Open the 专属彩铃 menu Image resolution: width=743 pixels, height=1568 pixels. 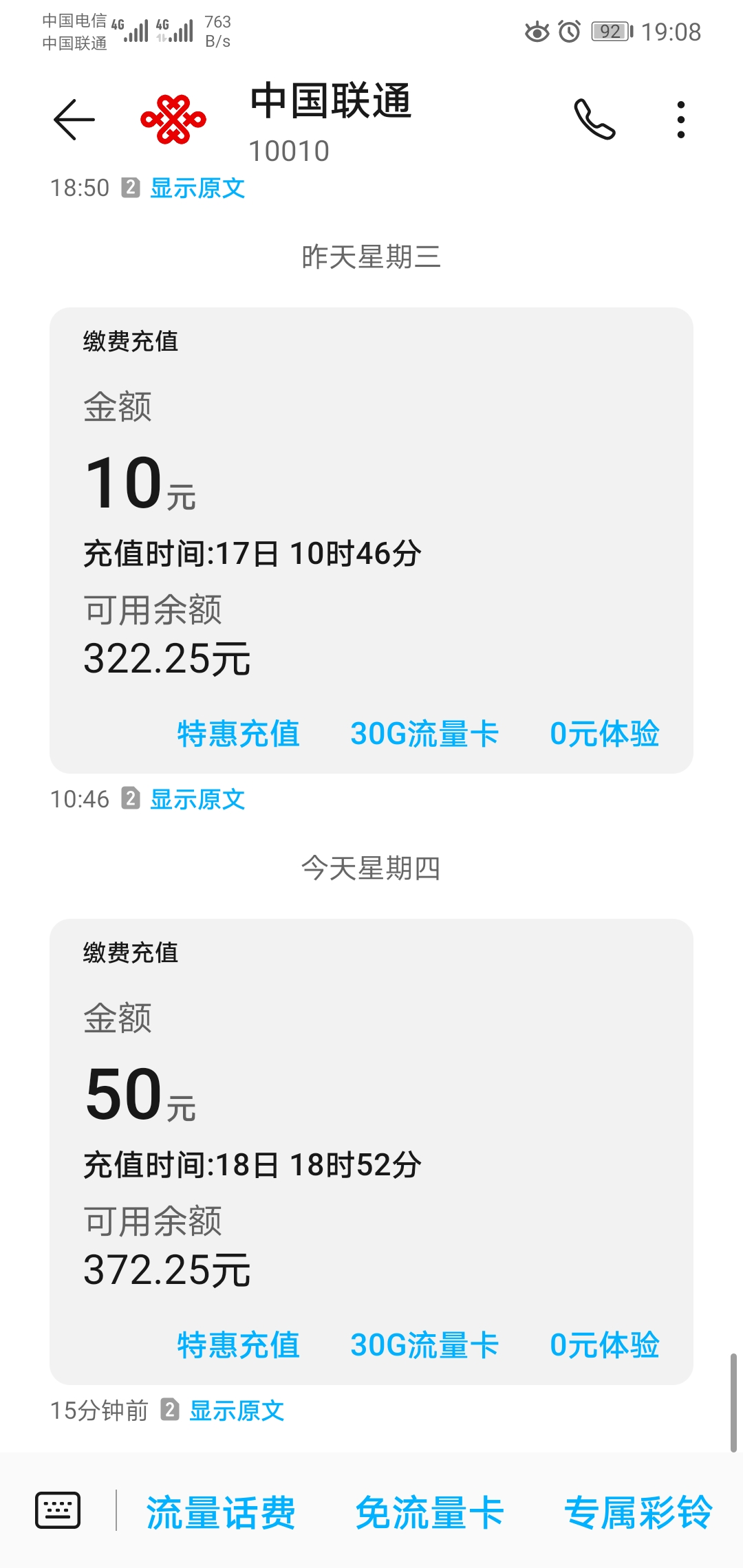[638, 1512]
